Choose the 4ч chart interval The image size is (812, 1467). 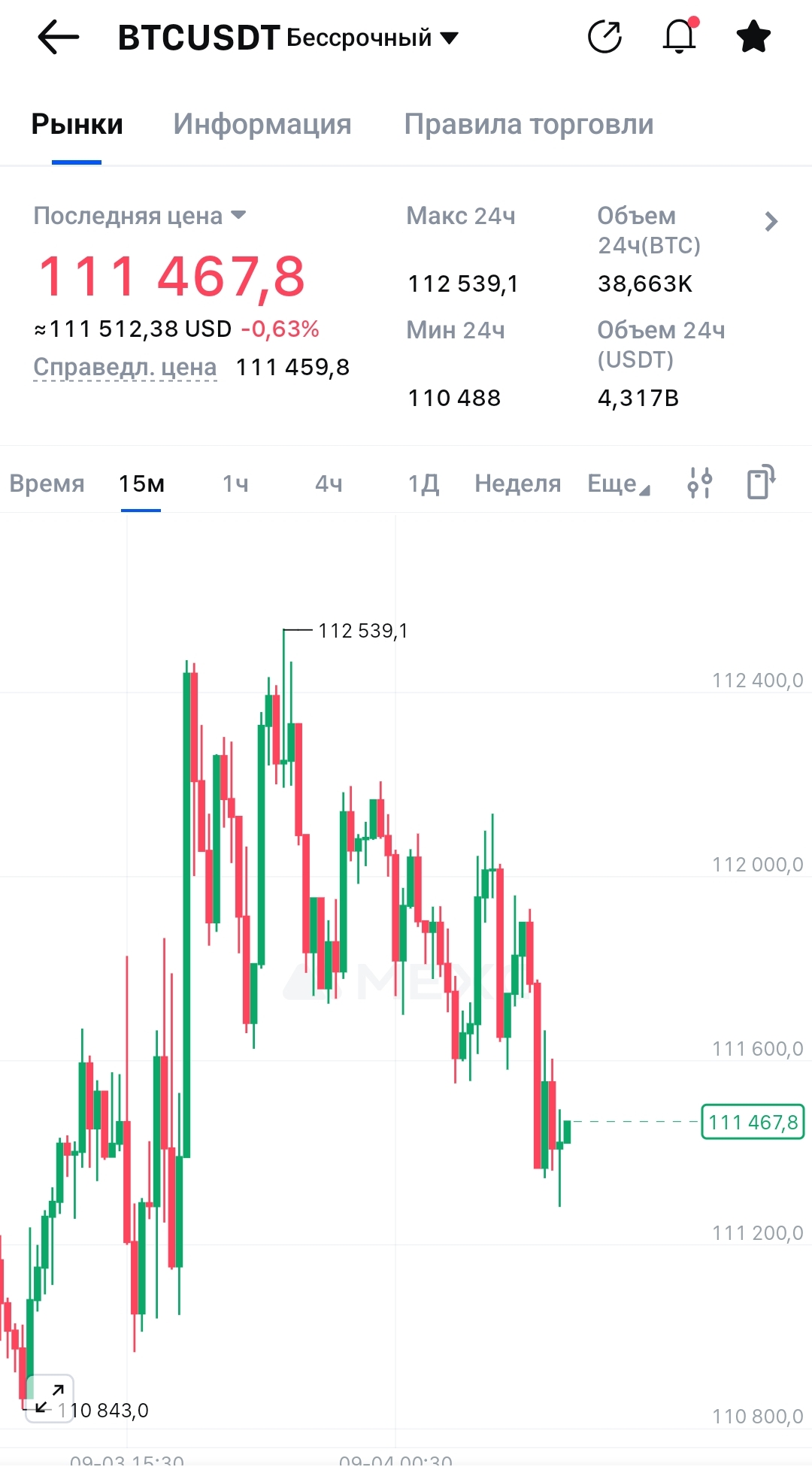(x=329, y=483)
